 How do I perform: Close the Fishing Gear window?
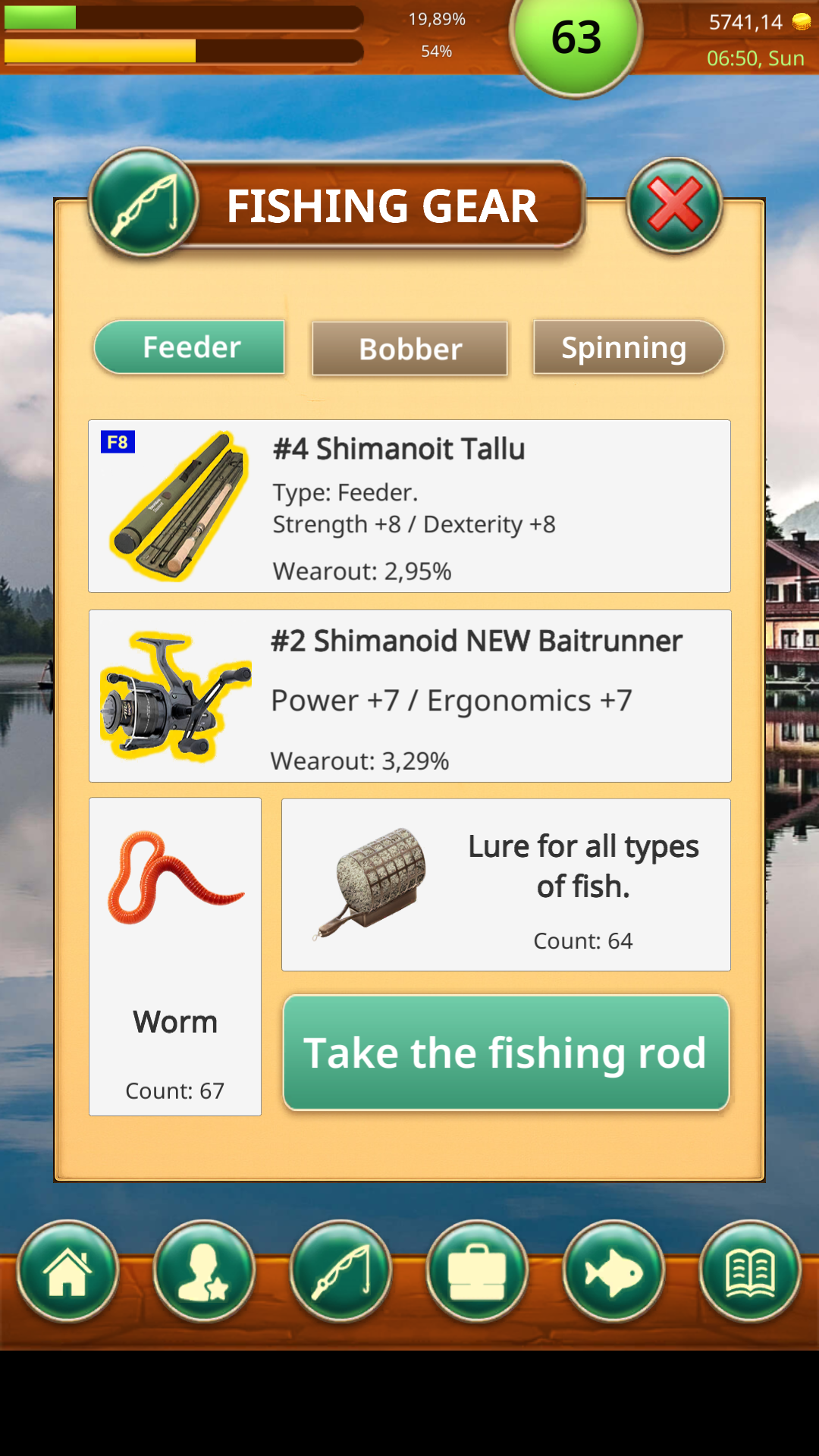tap(673, 203)
